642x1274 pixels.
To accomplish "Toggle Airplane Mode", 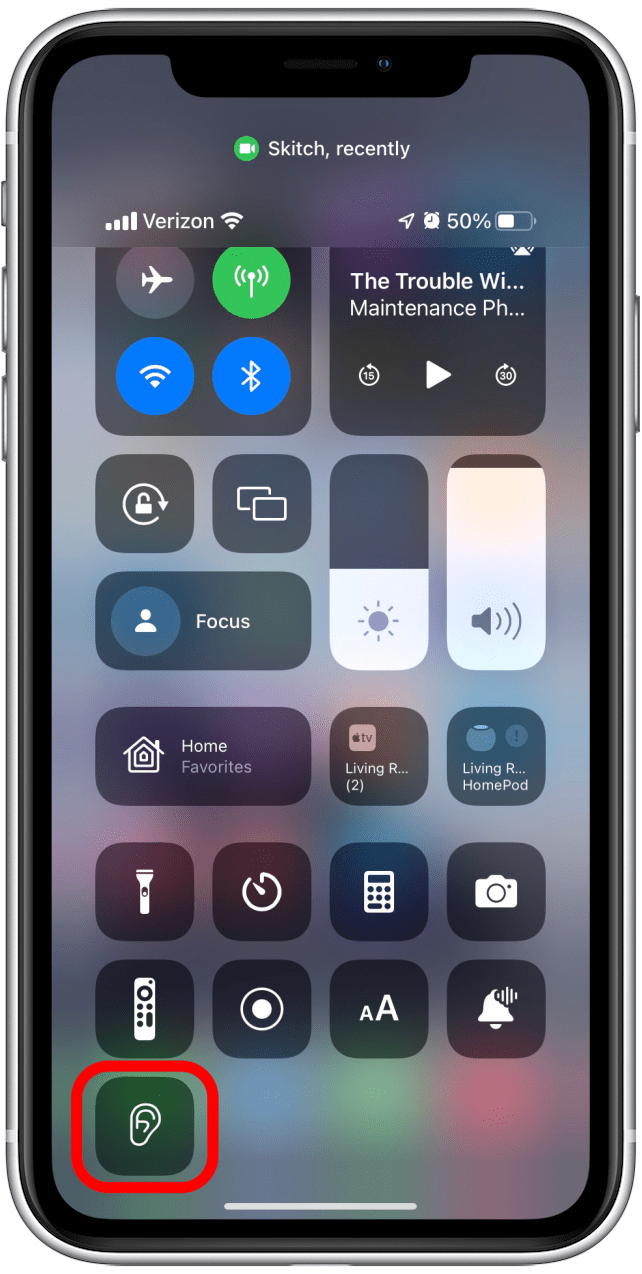I will coord(155,280).
